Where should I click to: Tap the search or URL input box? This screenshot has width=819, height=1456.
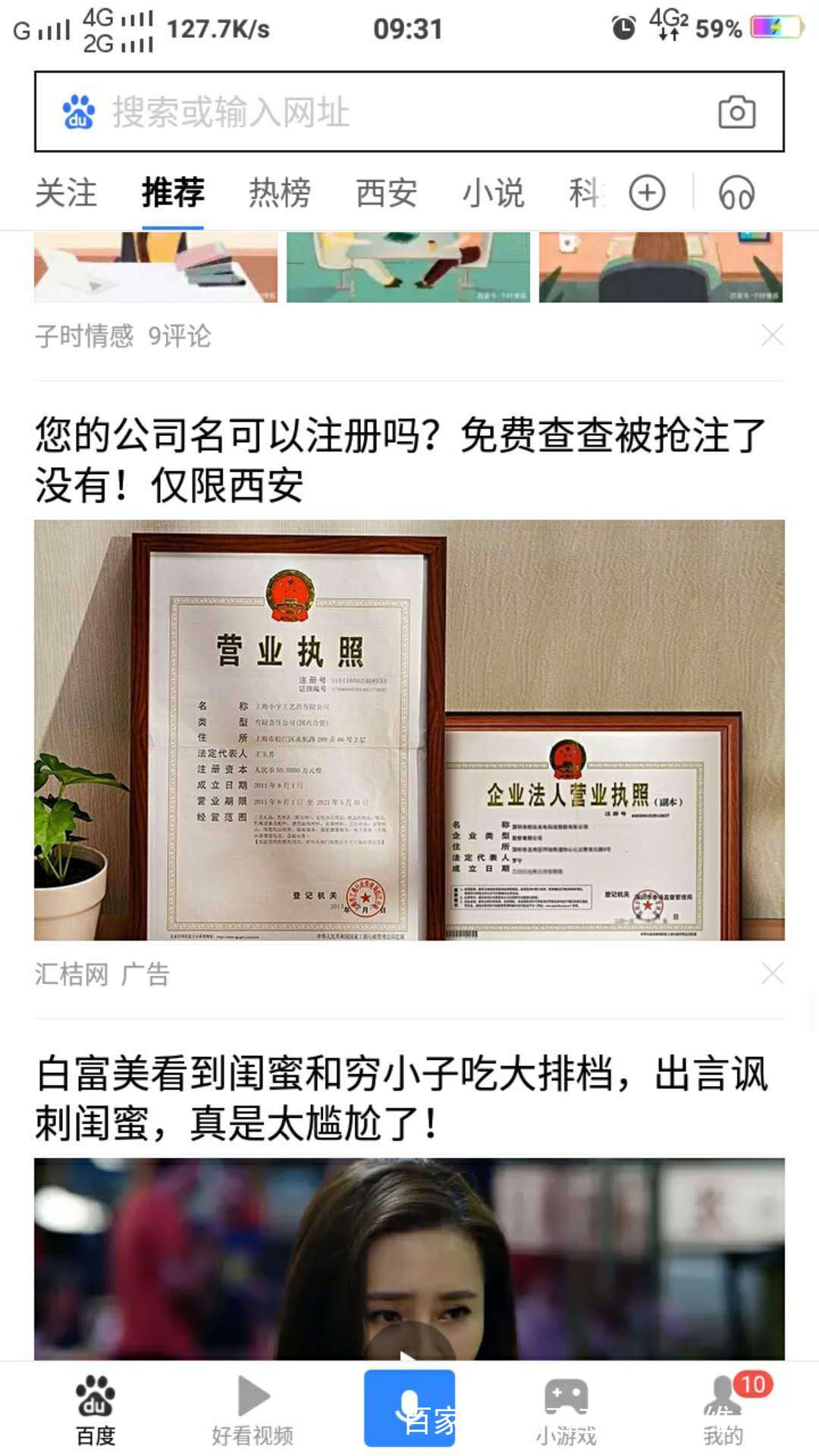click(379, 112)
